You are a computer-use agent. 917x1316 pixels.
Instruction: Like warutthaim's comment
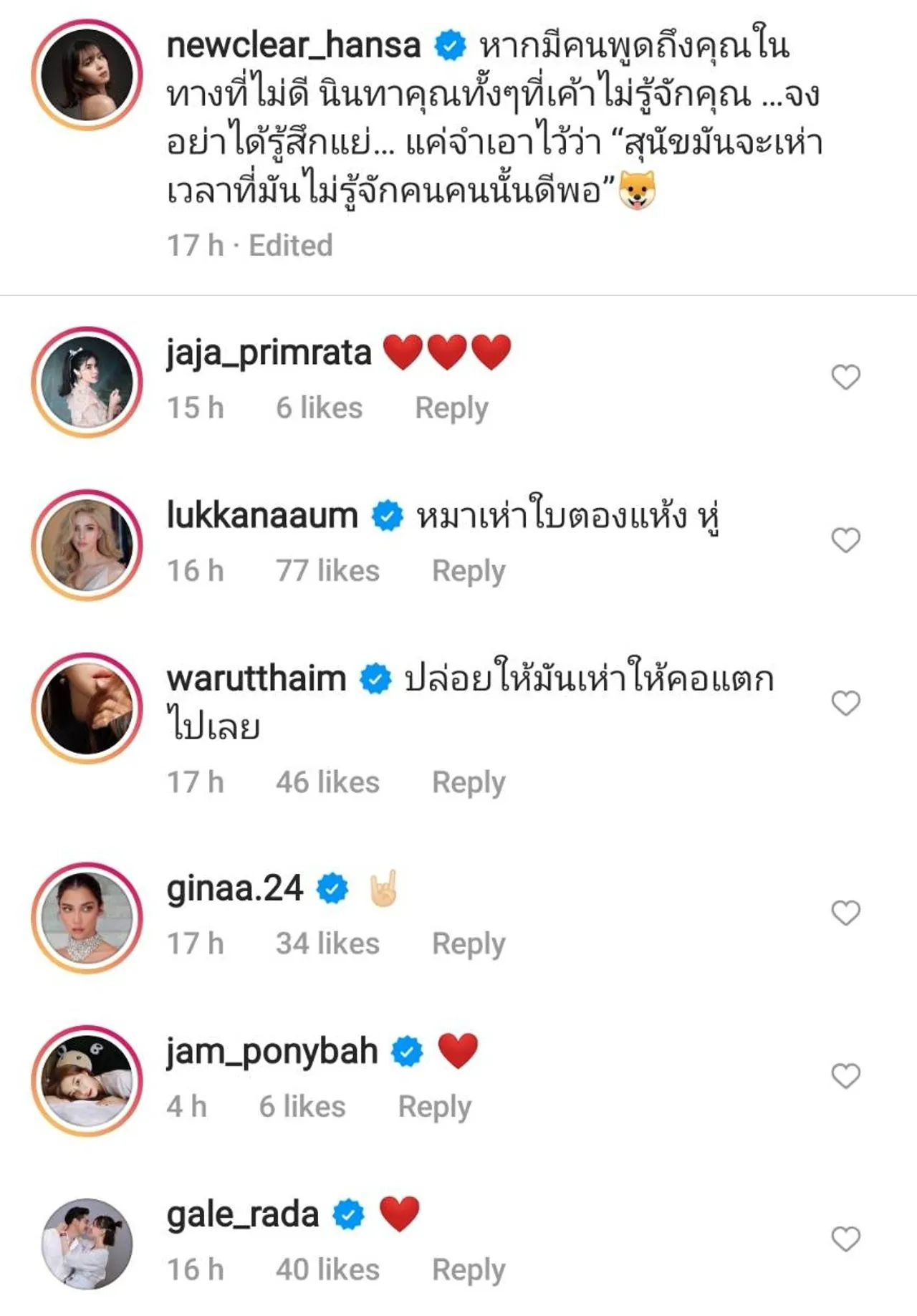coord(845,703)
